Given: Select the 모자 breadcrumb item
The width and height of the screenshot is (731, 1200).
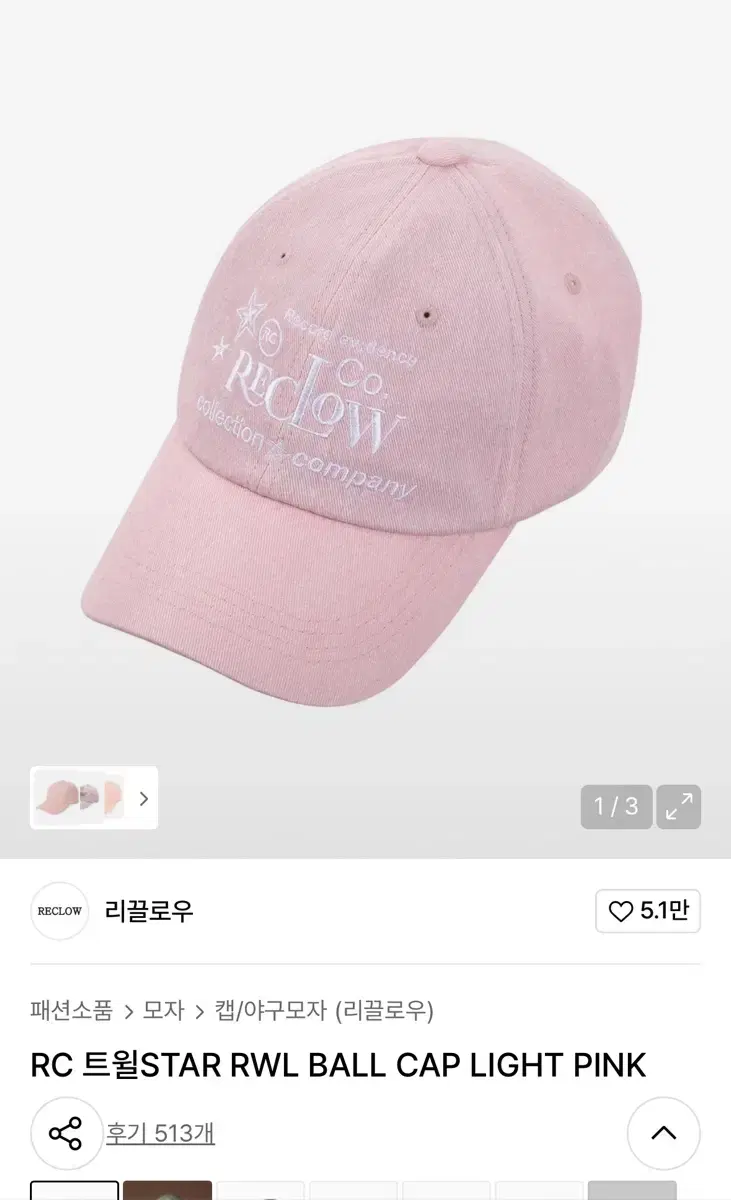Looking at the screenshot, I should [x=162, y=1012].
